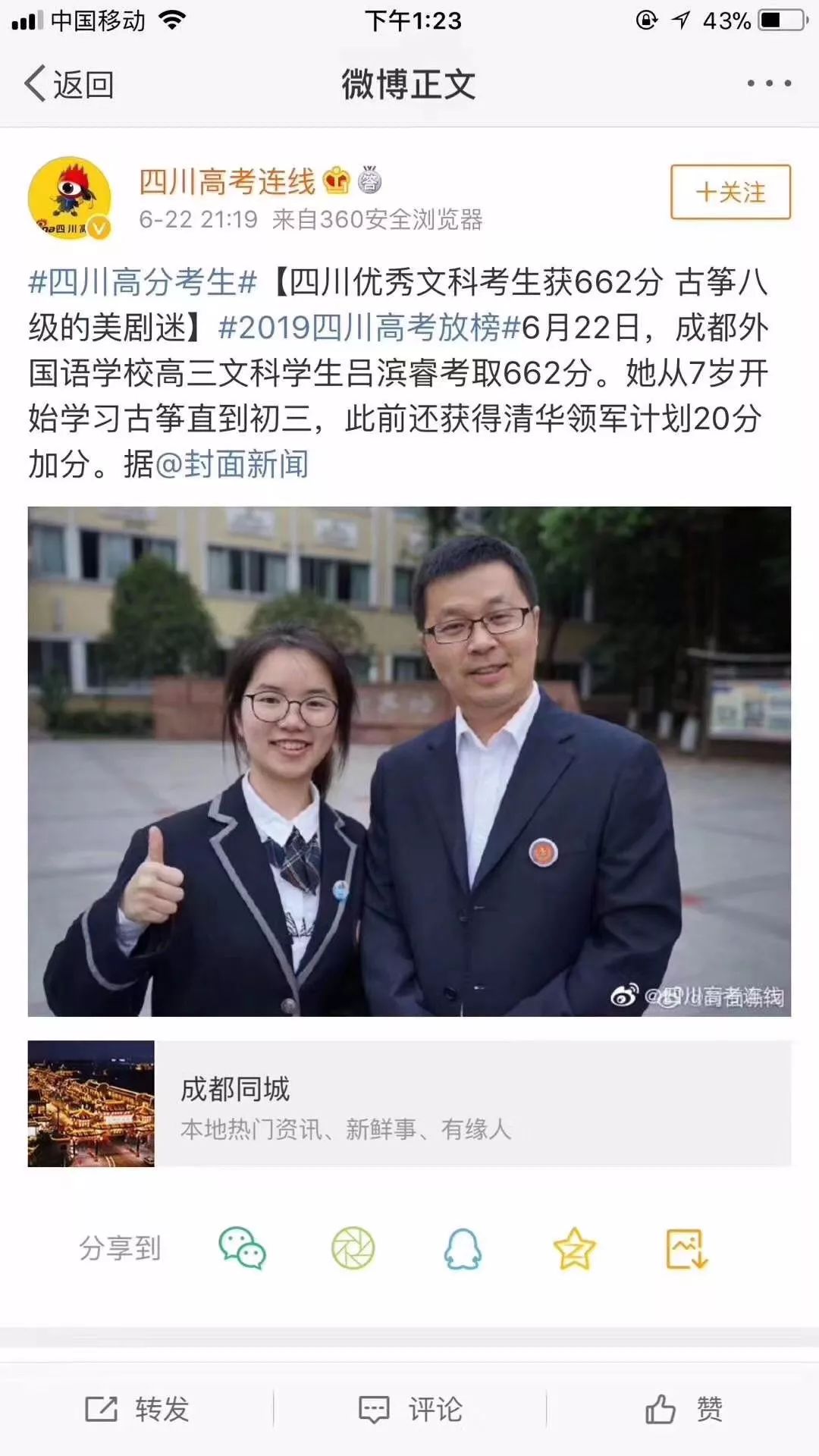The image size is (819, 1456).
Task: Open the three-dot overflow menu
Action: pyautogui.click(x=768, y=83)
